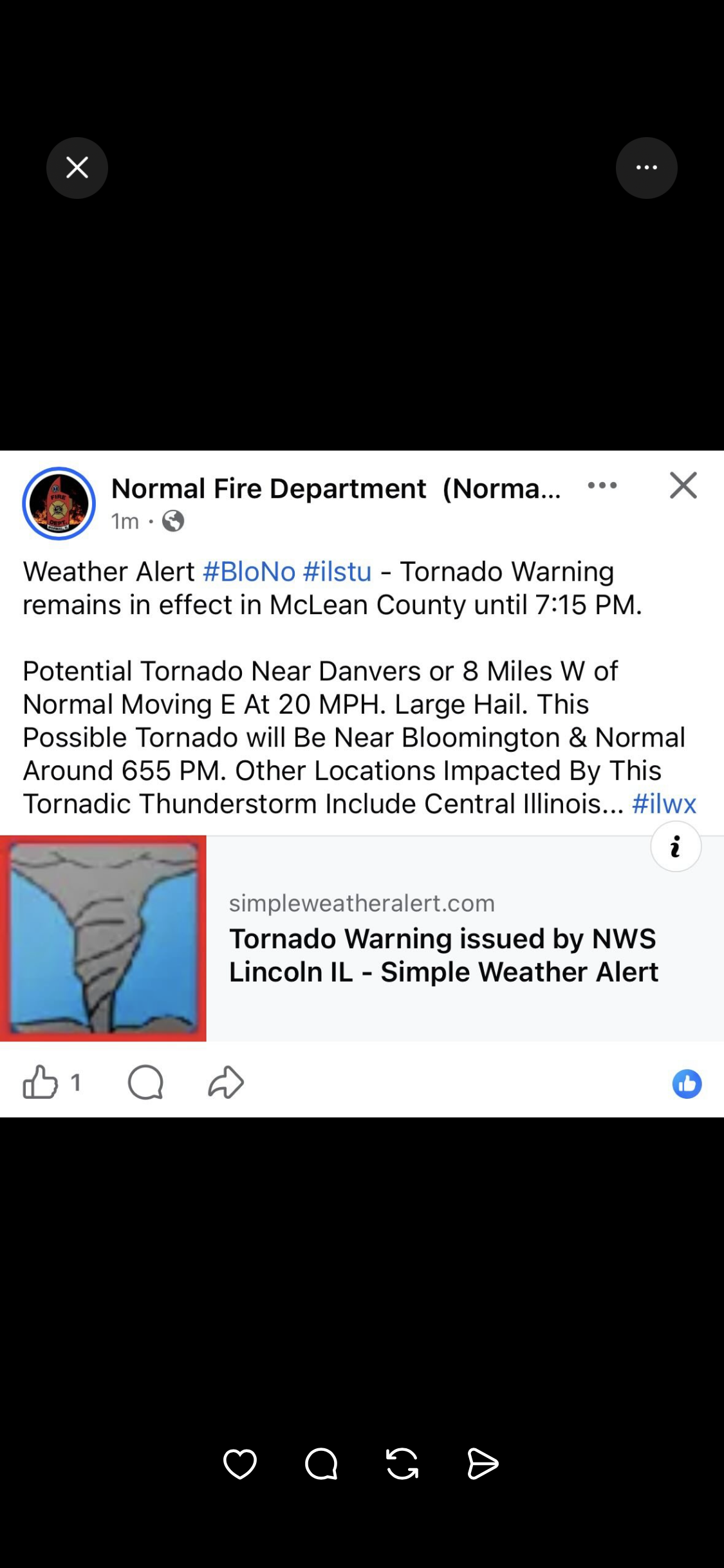Close the full-screen image viewer

[x=77, y=168]
